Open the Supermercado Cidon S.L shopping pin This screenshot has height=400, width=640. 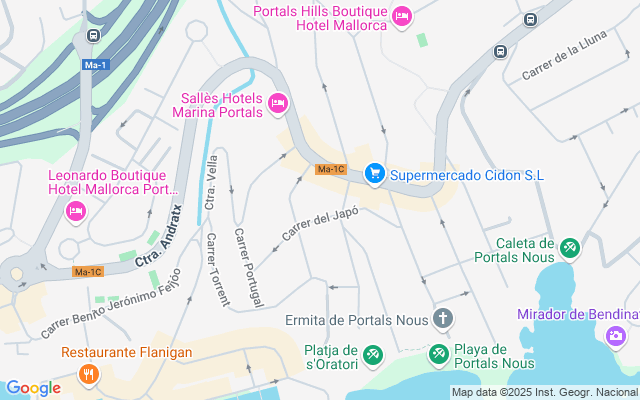click(x=375, y=174)
